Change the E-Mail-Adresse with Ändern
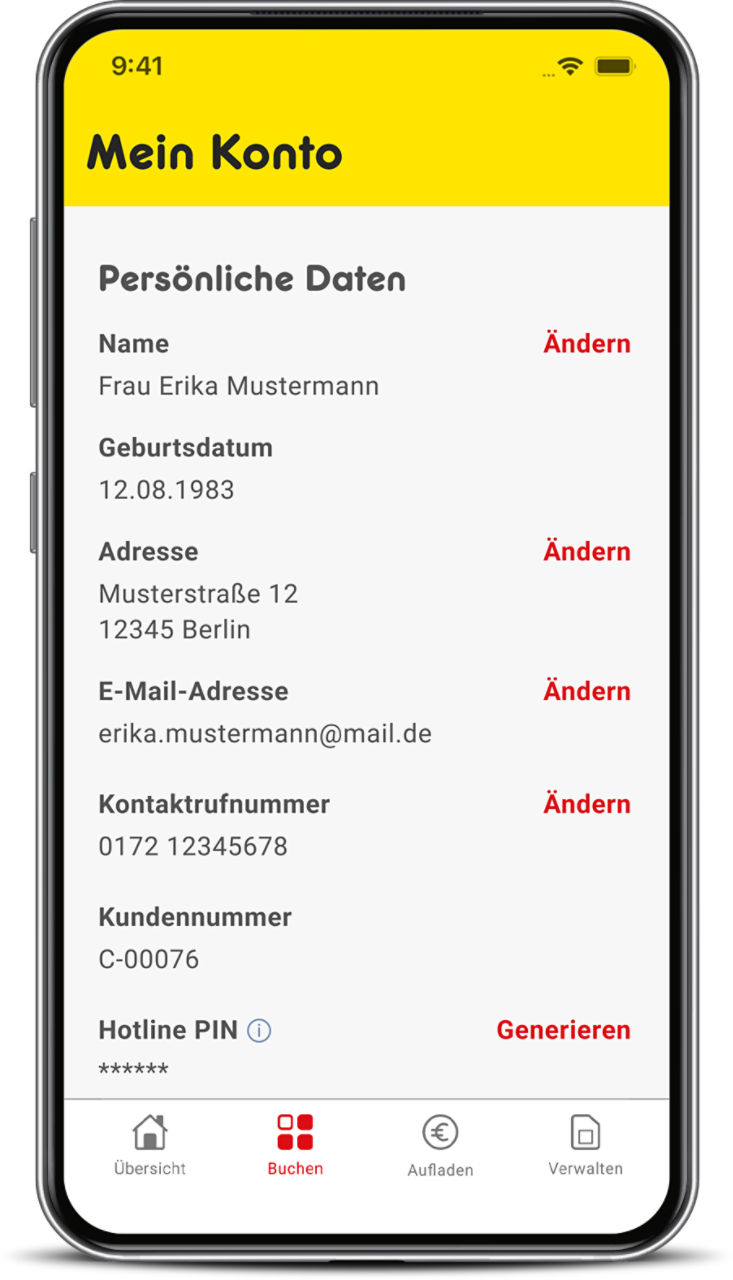Image resolution: width=733 pixels, height=1280 pixels. 587,691
